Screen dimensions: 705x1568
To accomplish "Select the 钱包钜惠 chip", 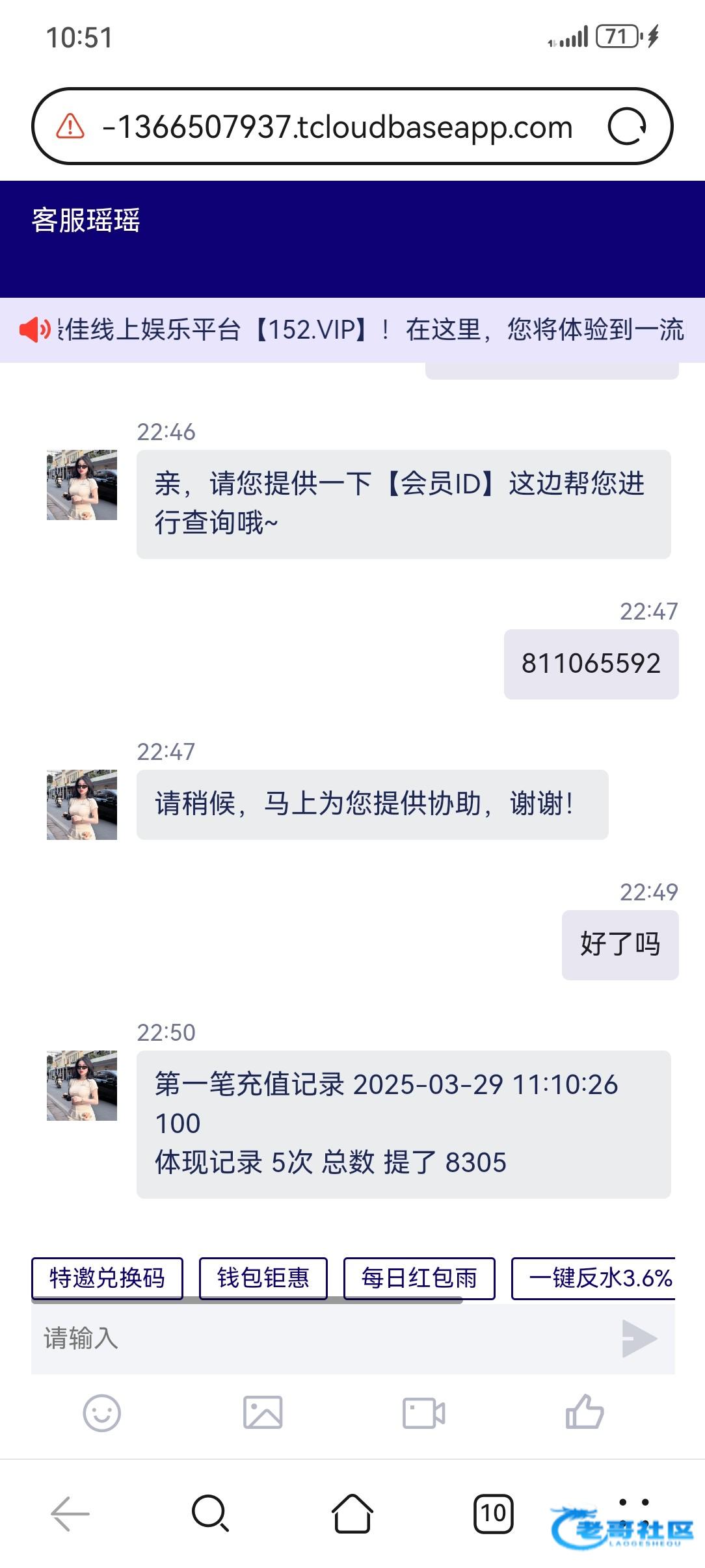I will click(x=263, y=1278).
